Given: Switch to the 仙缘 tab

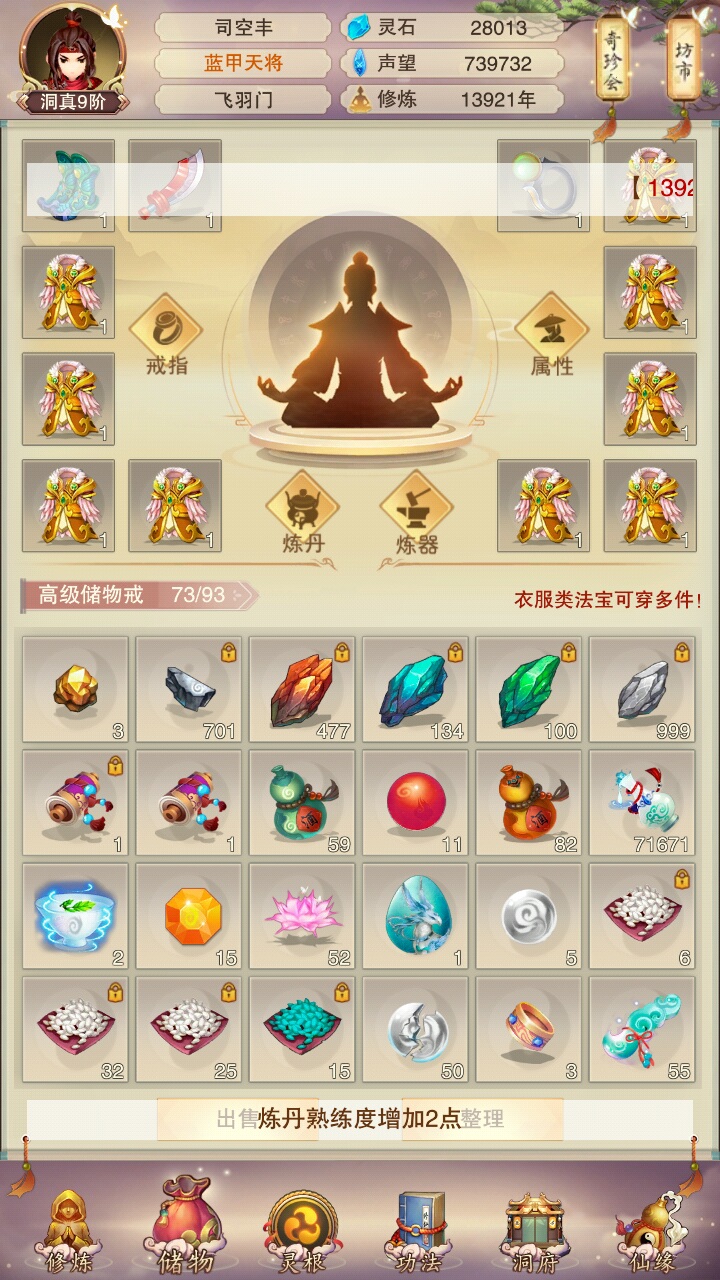Looking at the screenshot, I should click(651, 1232).
